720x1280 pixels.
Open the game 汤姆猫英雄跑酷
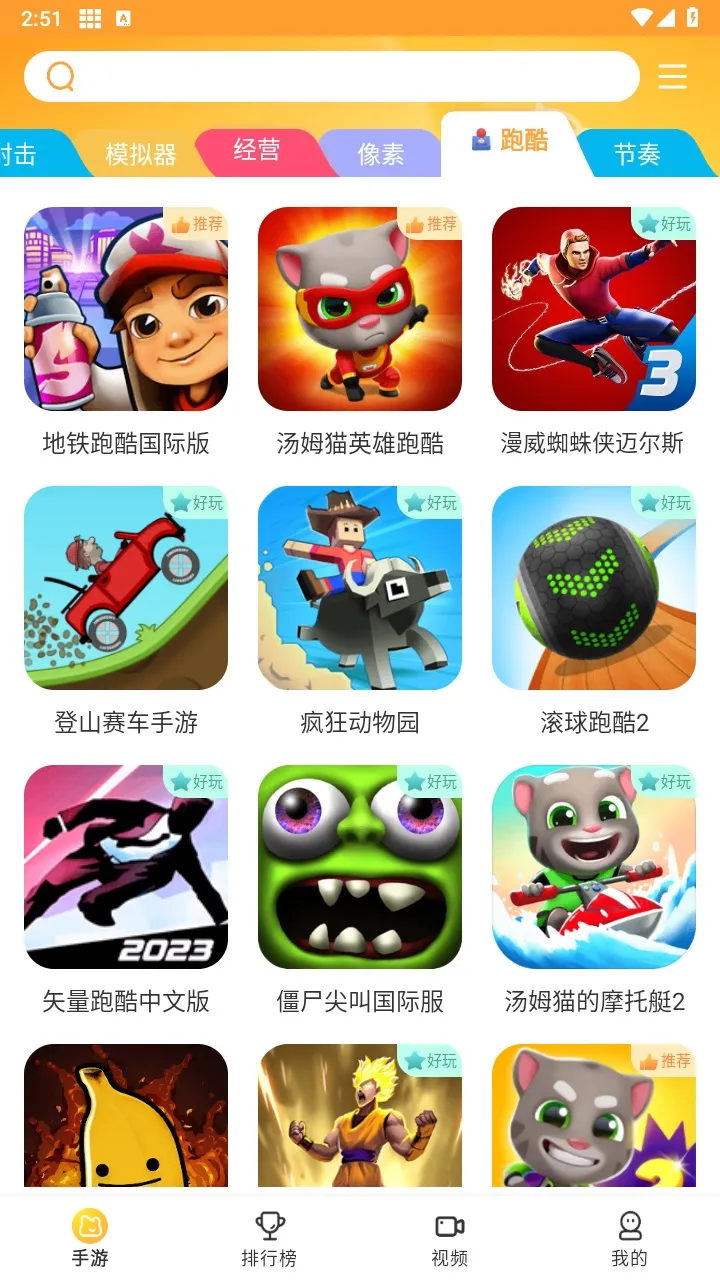pos(360,309)
